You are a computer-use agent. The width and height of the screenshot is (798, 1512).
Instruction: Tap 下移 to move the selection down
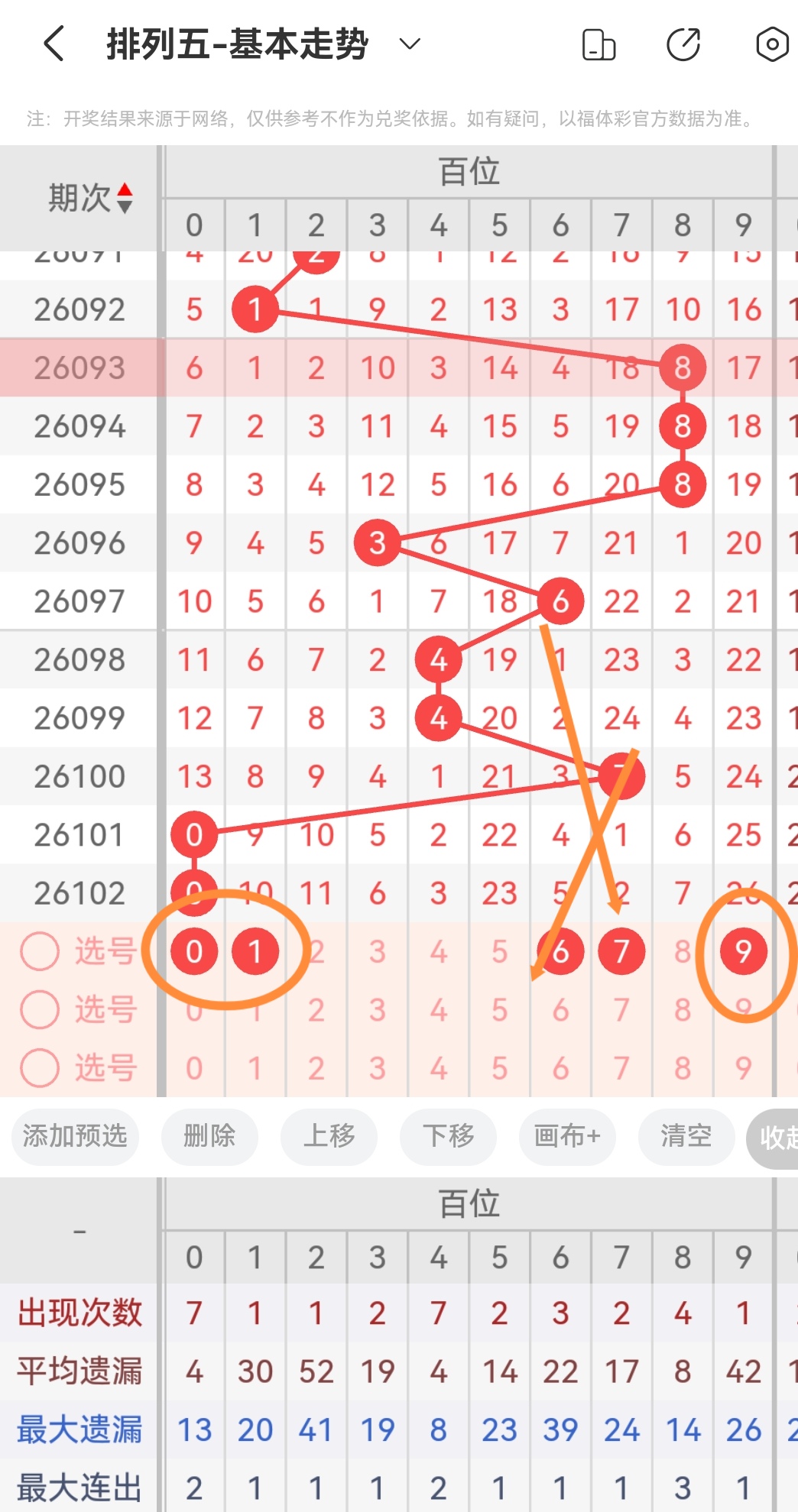(448, 1138)
